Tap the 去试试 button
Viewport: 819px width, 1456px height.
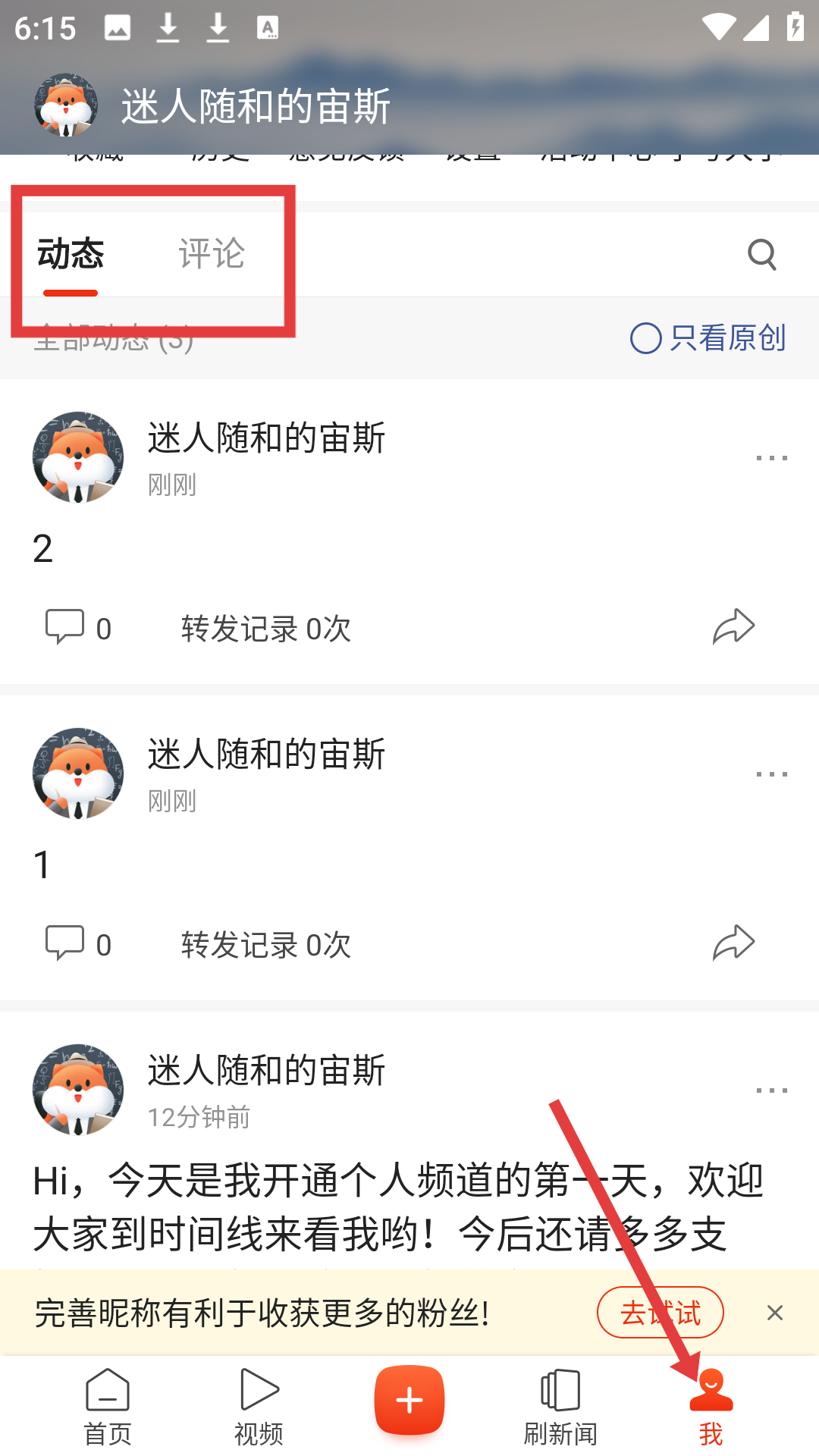(x=660, y=1313)
